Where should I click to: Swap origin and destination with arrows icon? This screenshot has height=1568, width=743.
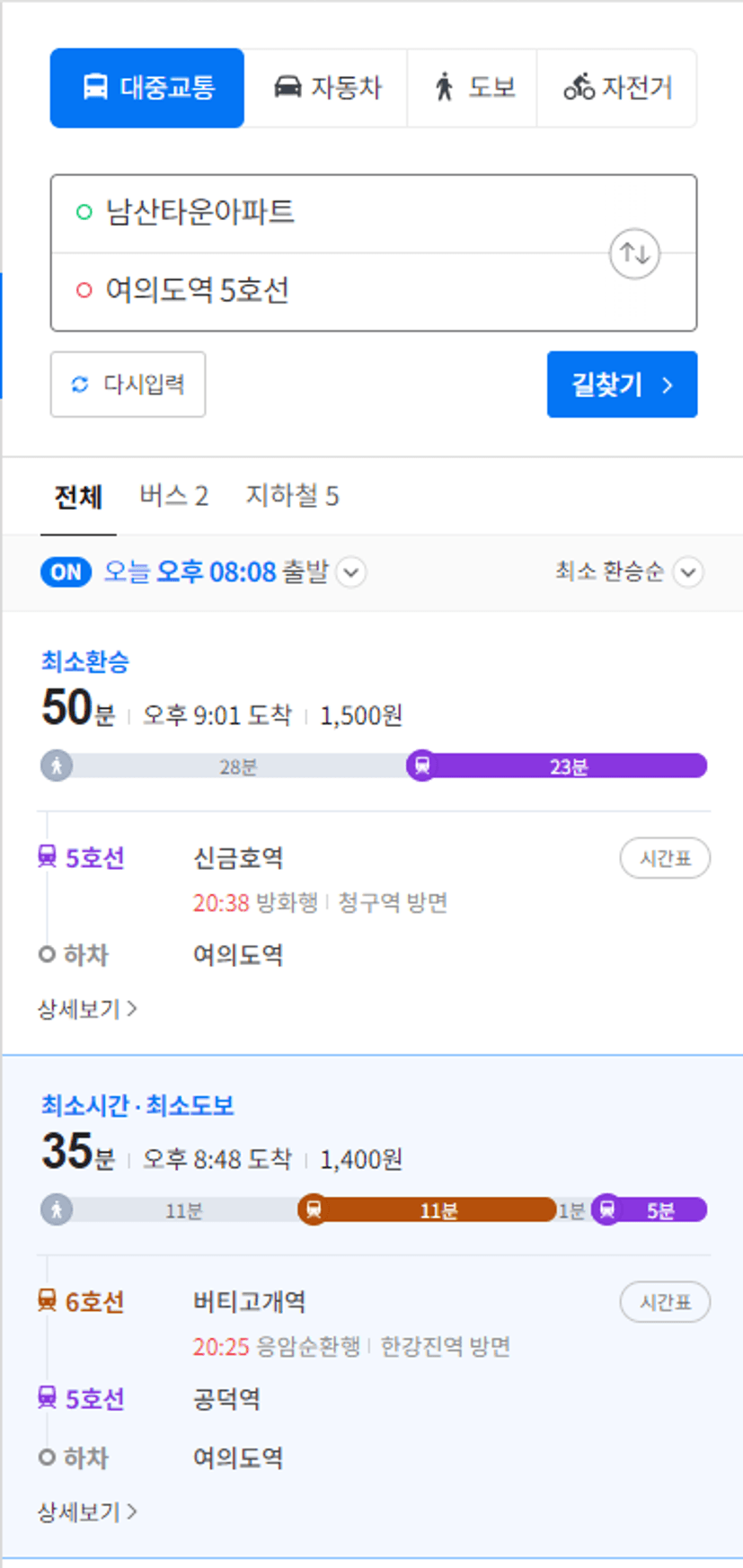coord(635,253)
